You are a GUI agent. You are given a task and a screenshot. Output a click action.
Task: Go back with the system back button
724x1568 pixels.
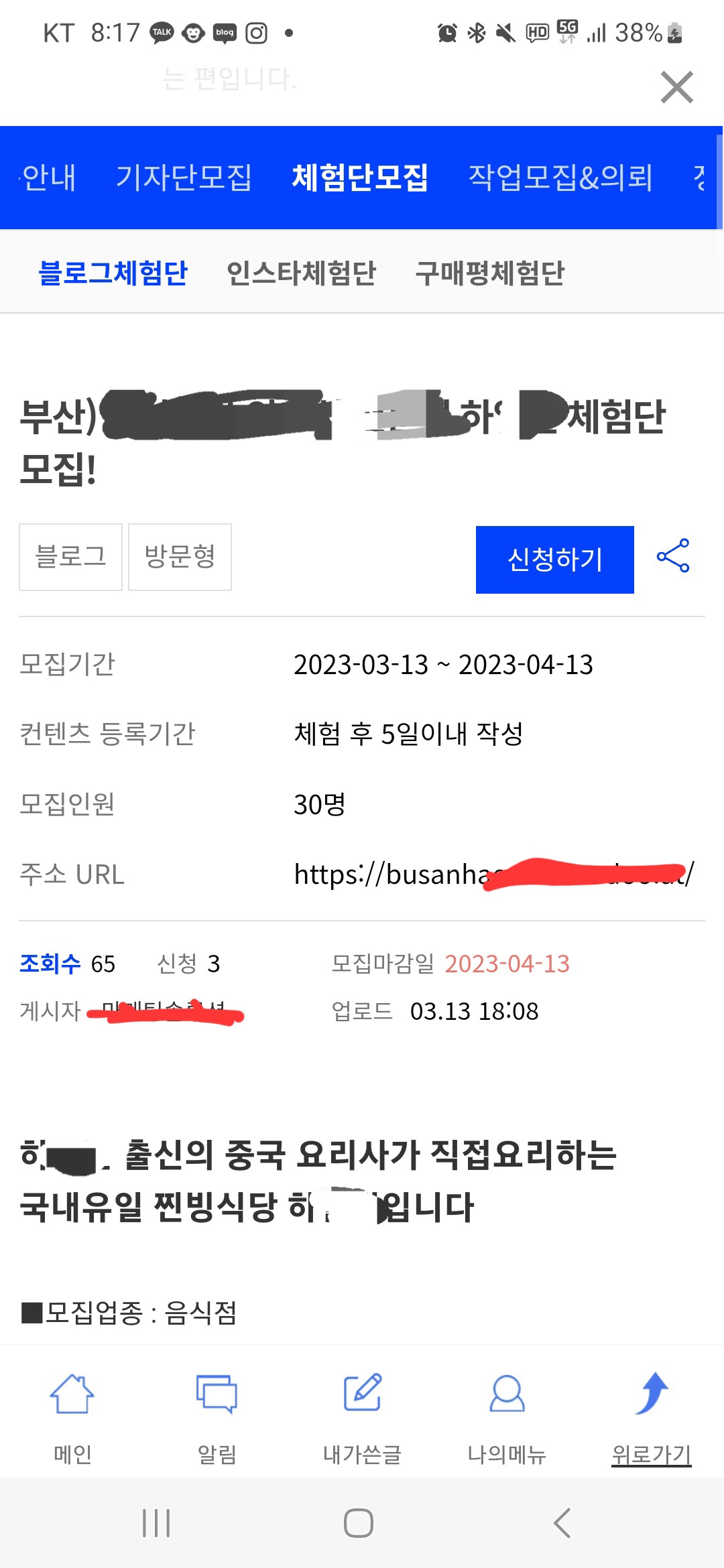point(562,1523)
